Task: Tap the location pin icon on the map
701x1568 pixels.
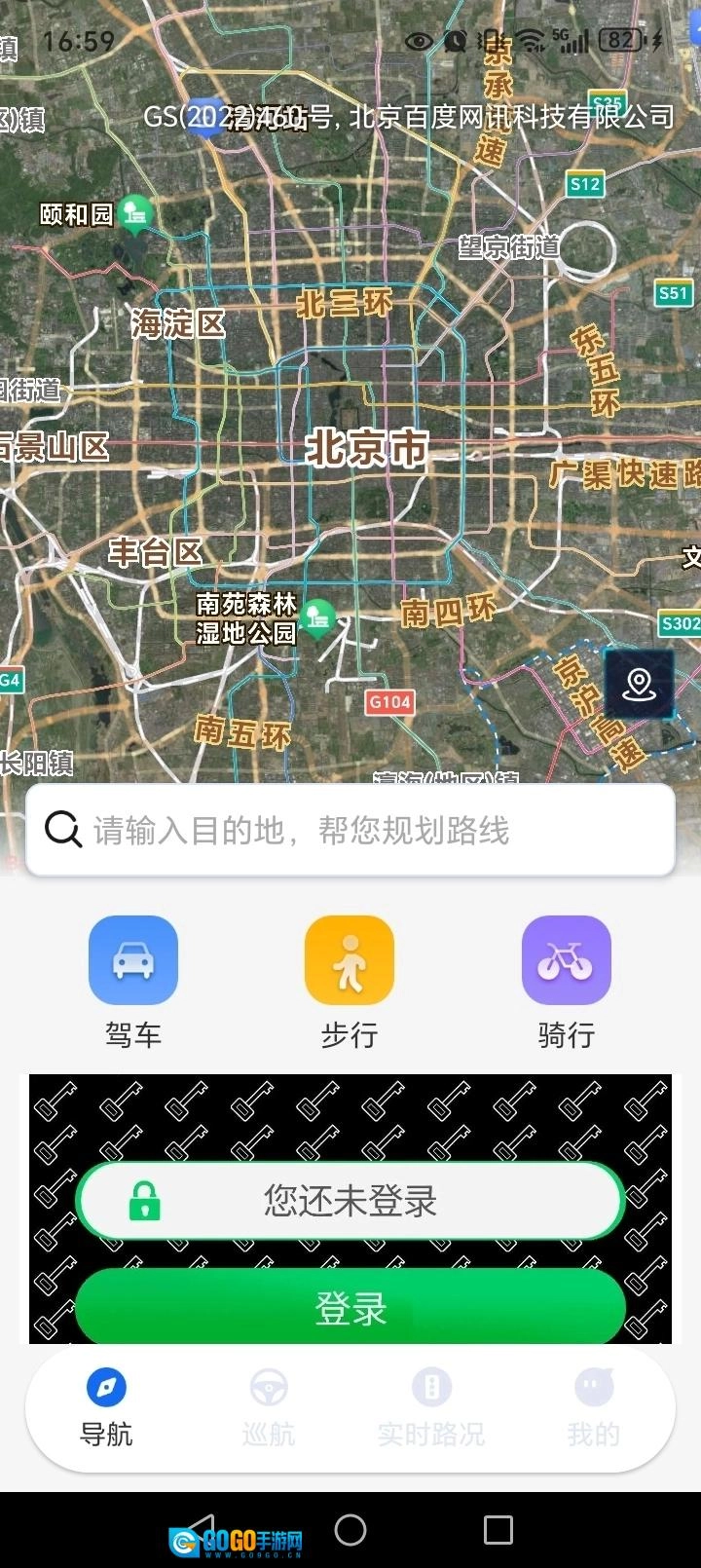Action: (639, 684)
